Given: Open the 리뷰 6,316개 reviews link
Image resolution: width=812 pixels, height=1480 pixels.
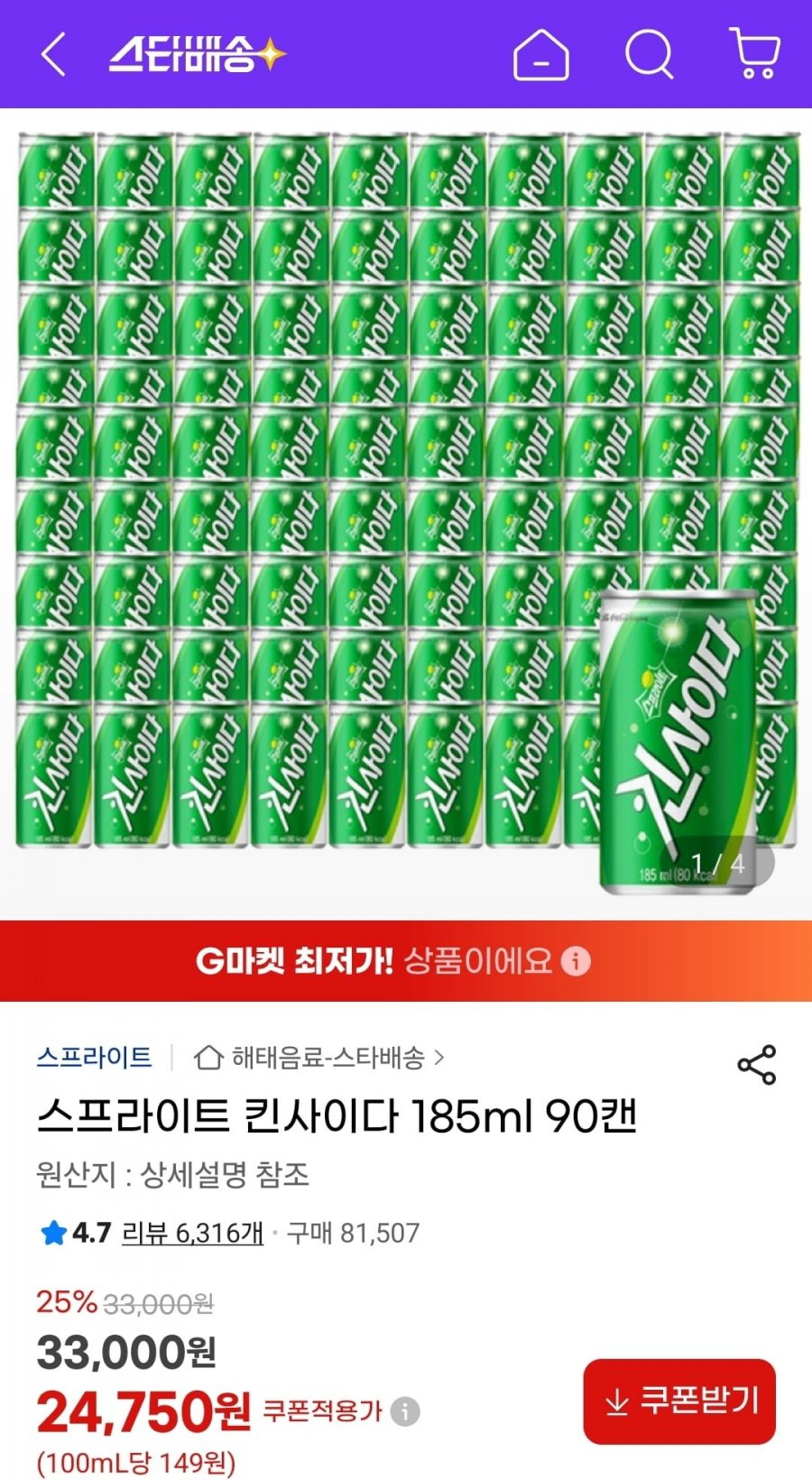Looking at the screenshot, I should [192, 1233].
